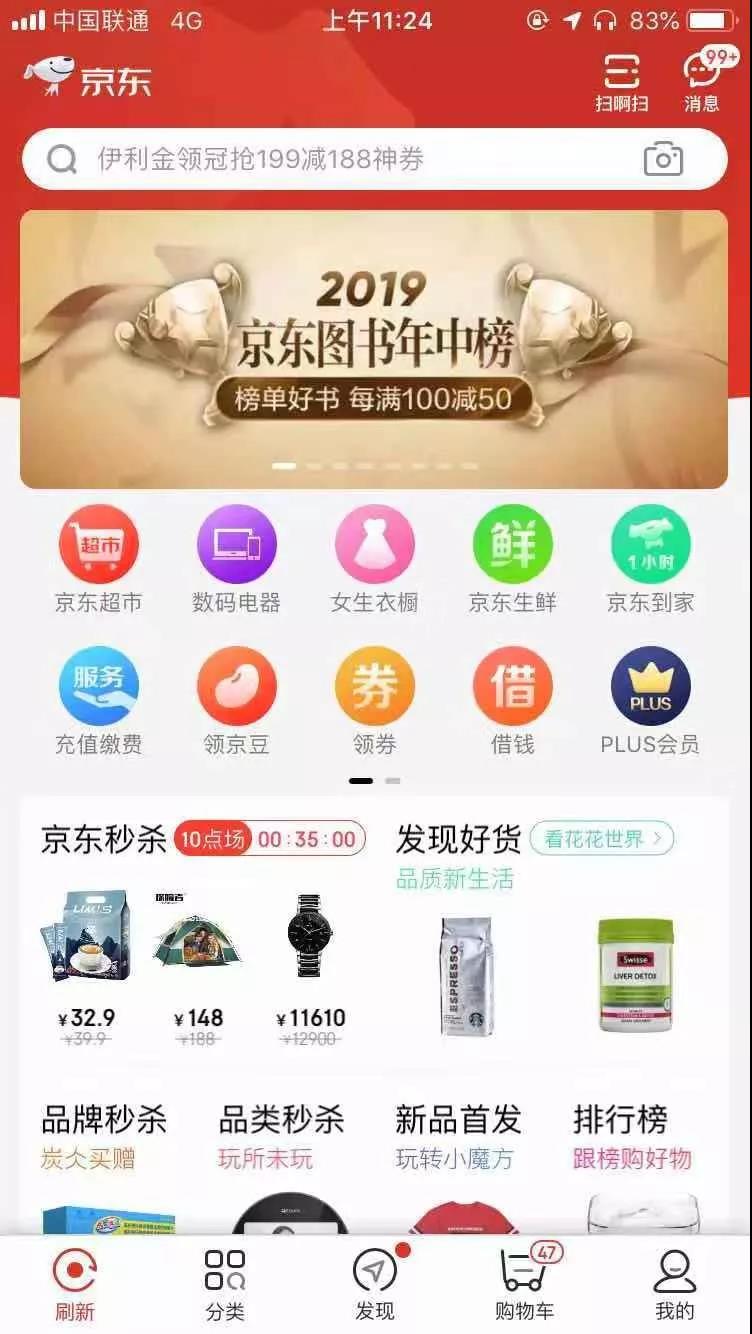Tap the 看花花世界 chip
The width and height of the screenshot is (752, 1334).
pos(602,838)
